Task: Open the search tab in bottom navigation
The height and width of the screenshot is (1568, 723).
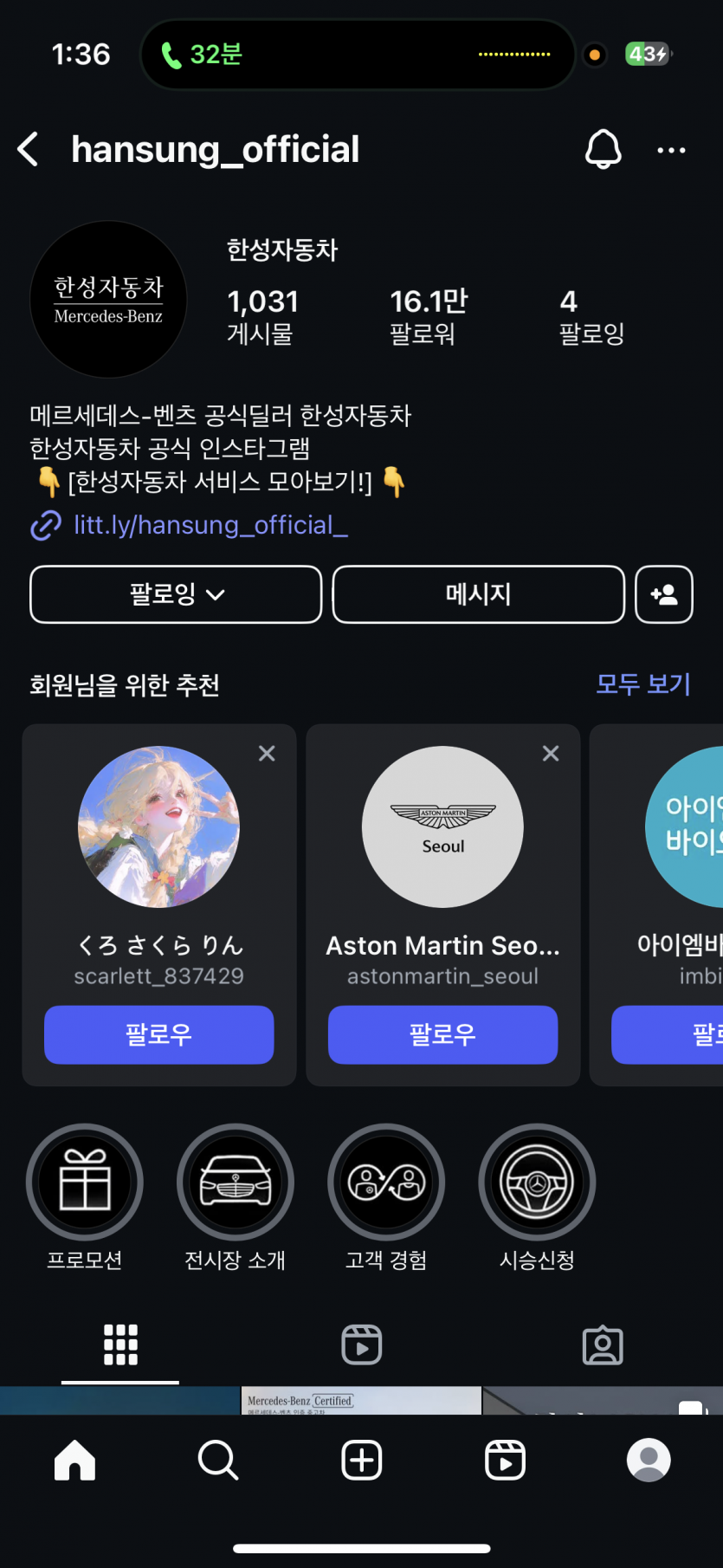Action: point(217,1461)
